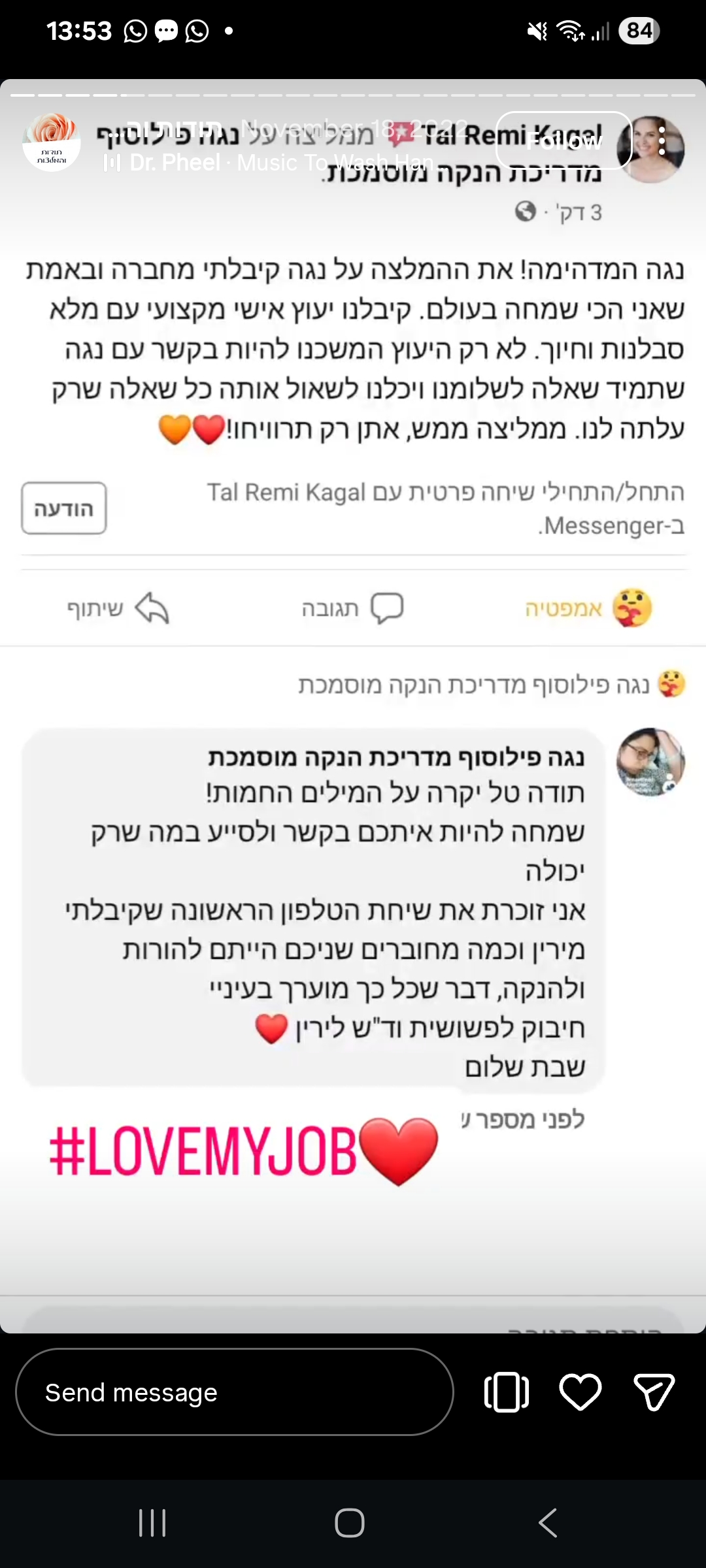Open the story poster's profile picture
The height and width of the screenshot is (1568, 706).
click(x=52, y=142)
